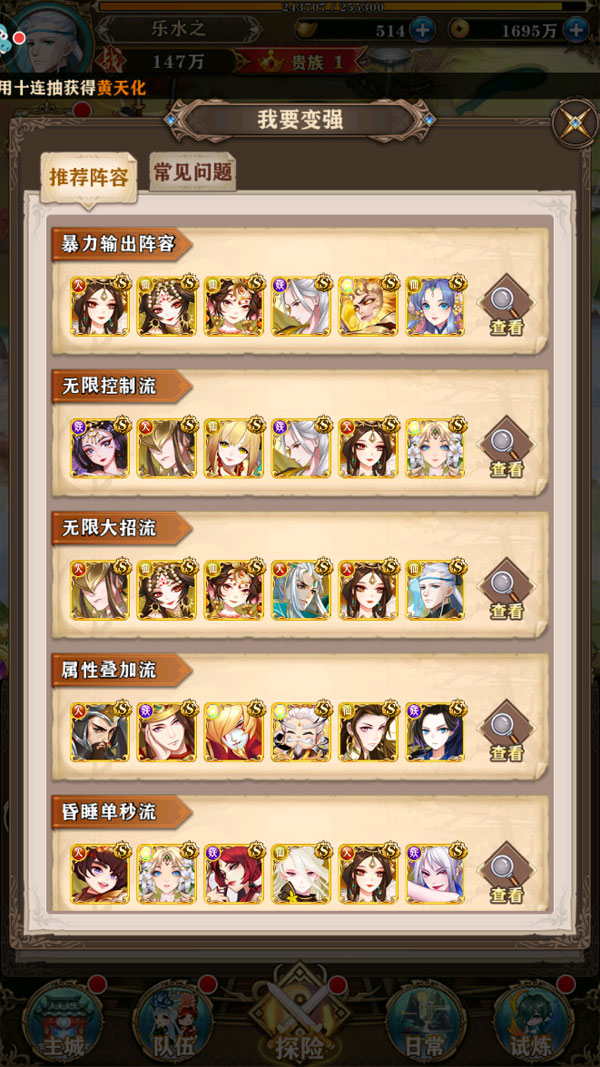Add more coins next to 1695万
This screenshot has height=1067, width=600.
click(x=576, y=30)
